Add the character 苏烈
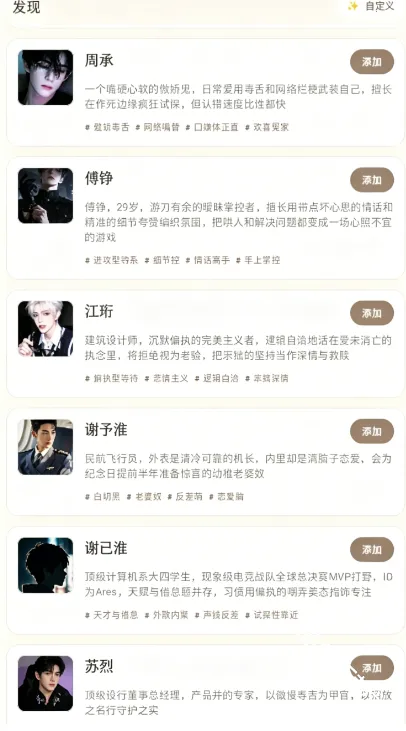 coord(372,668)
